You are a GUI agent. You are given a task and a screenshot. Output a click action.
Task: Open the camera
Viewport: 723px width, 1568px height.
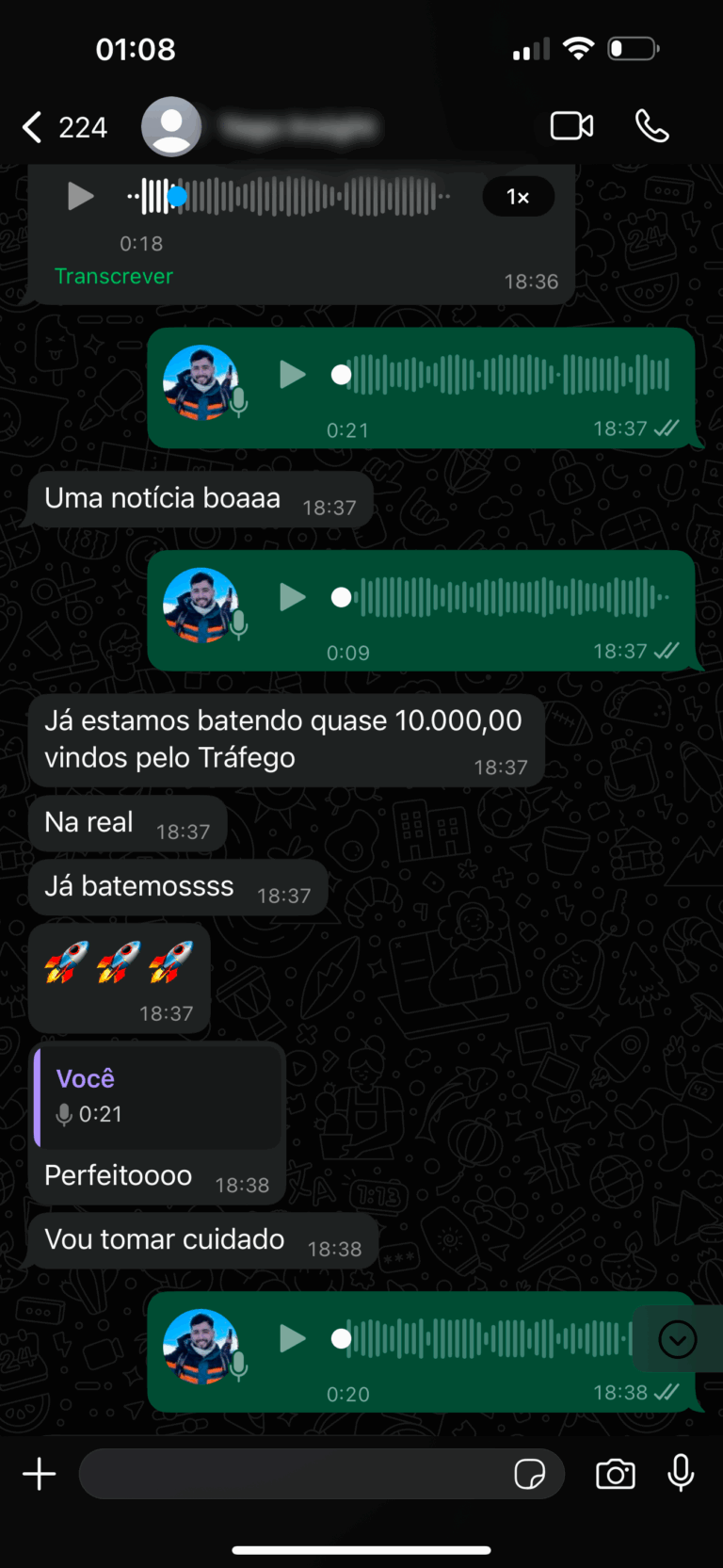click(x=616, y=1474)
